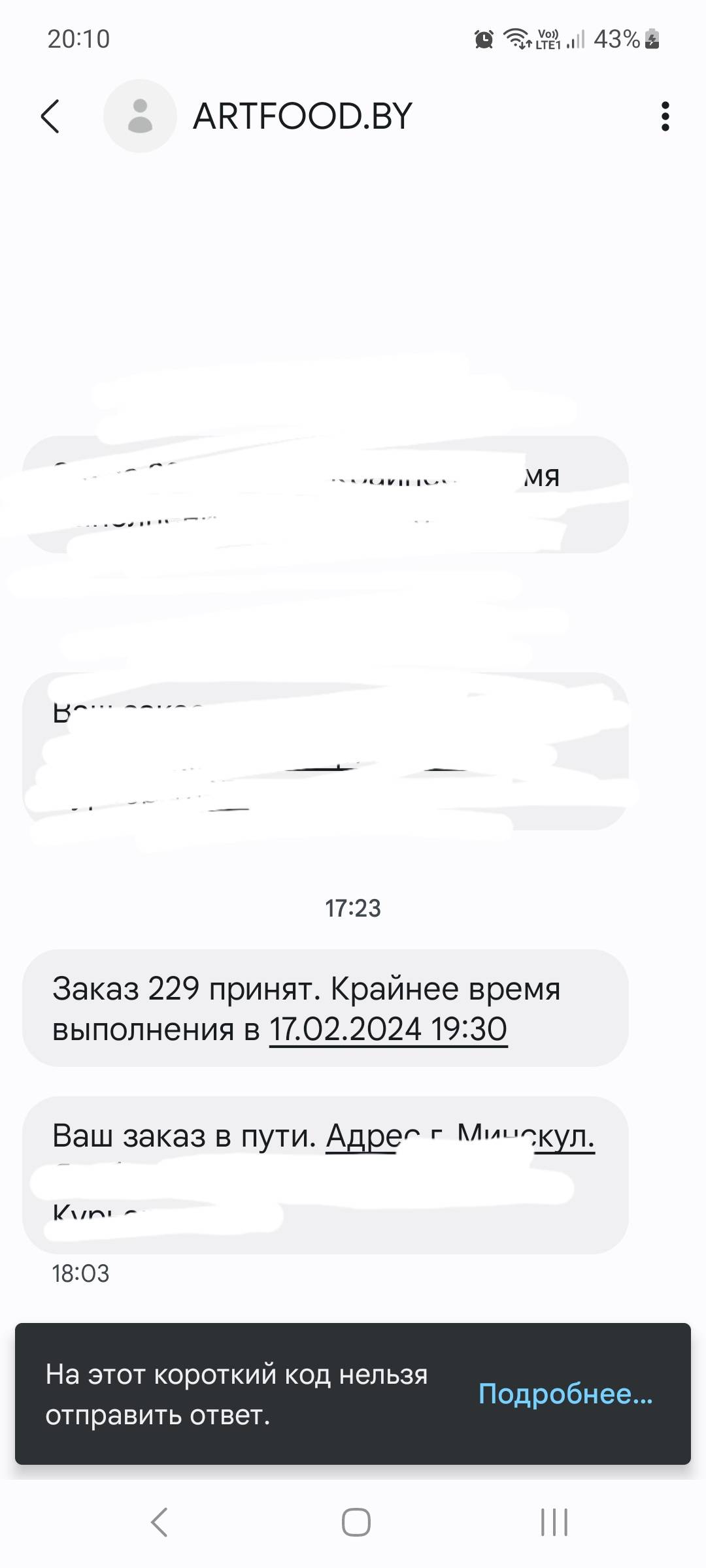The image size is (706, 1568).
Task: Tap the date link 17.02.2024 19:30
Action: [x=388, y=1029]
